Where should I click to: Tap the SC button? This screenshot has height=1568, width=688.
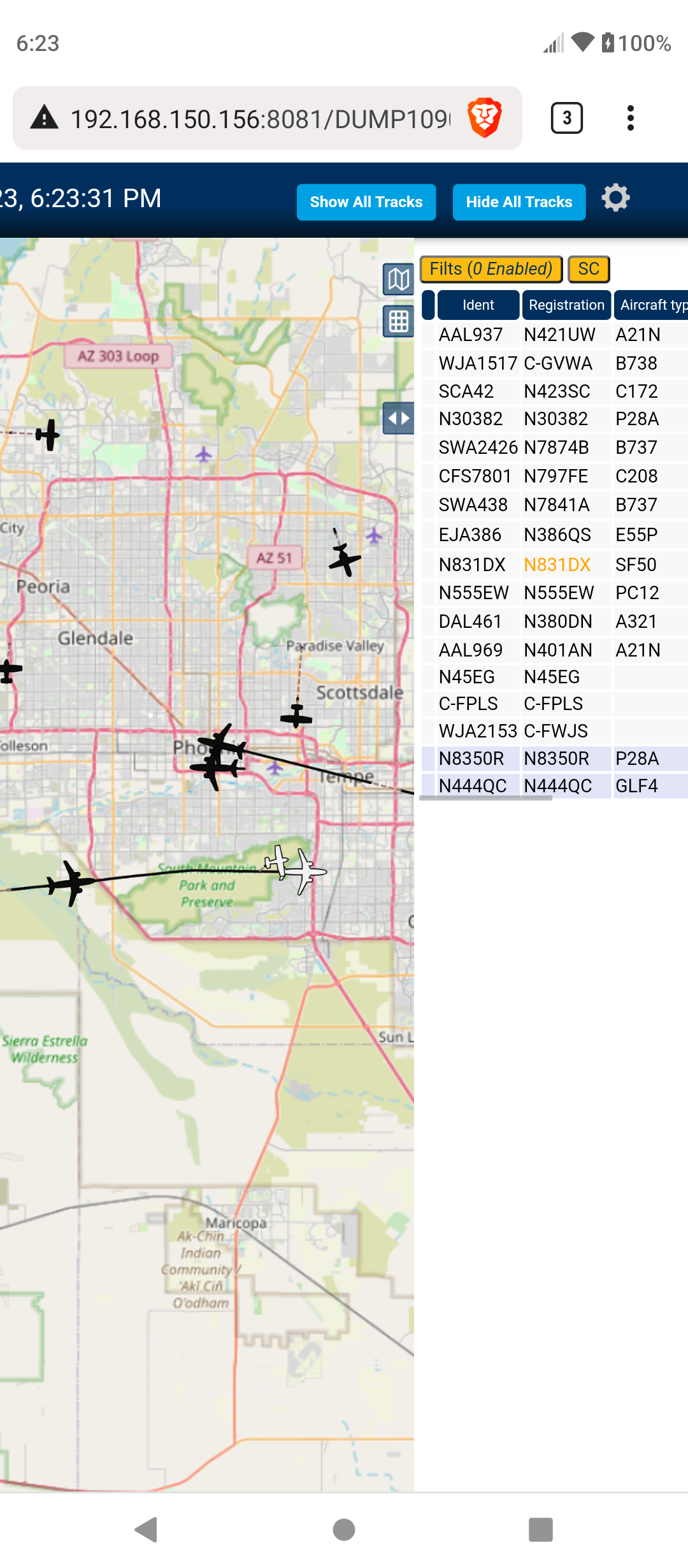tap(589, 269)
